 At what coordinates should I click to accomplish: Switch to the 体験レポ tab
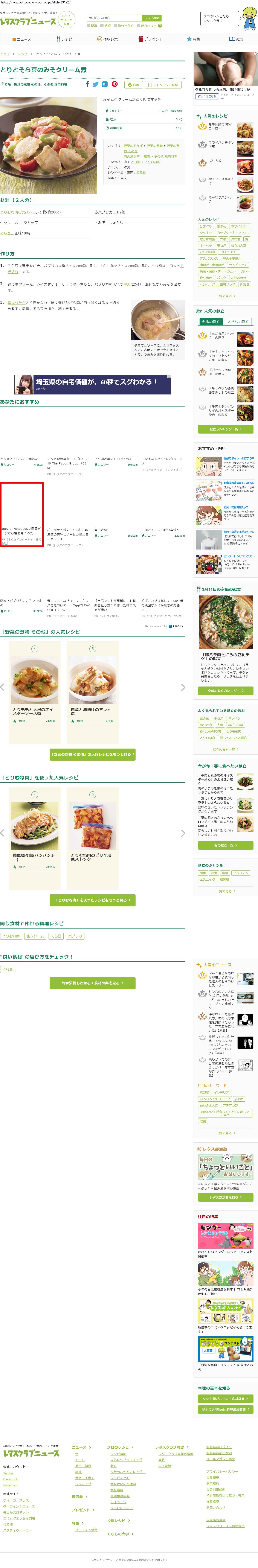[x=107, y=39]
